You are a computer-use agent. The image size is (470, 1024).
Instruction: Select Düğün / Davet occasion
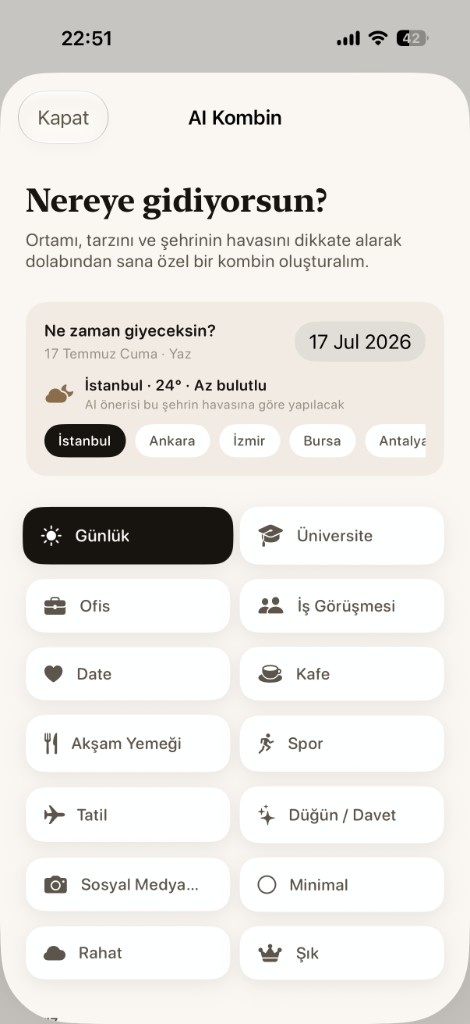pos(342,815)
